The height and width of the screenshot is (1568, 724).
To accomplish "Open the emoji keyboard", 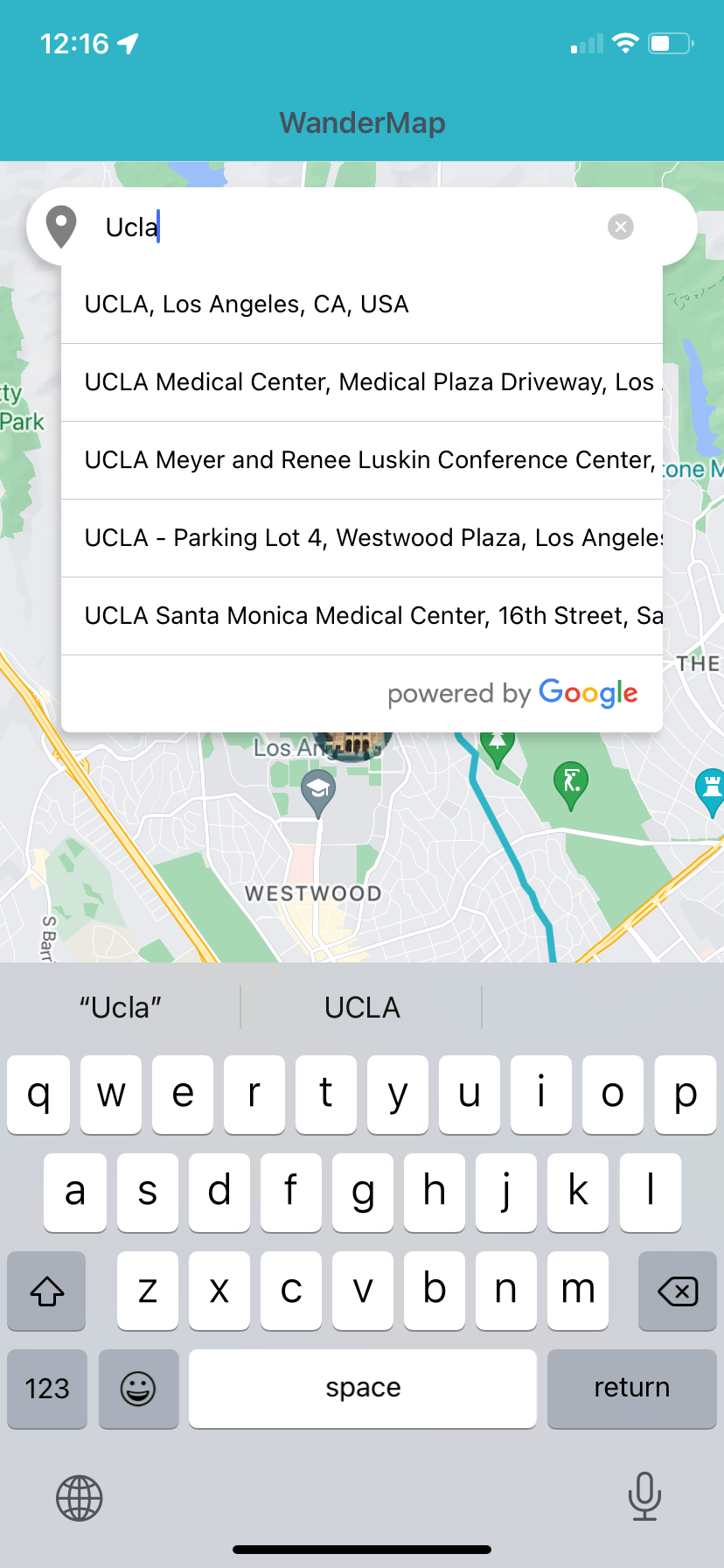I will [x=138, y=1389].
